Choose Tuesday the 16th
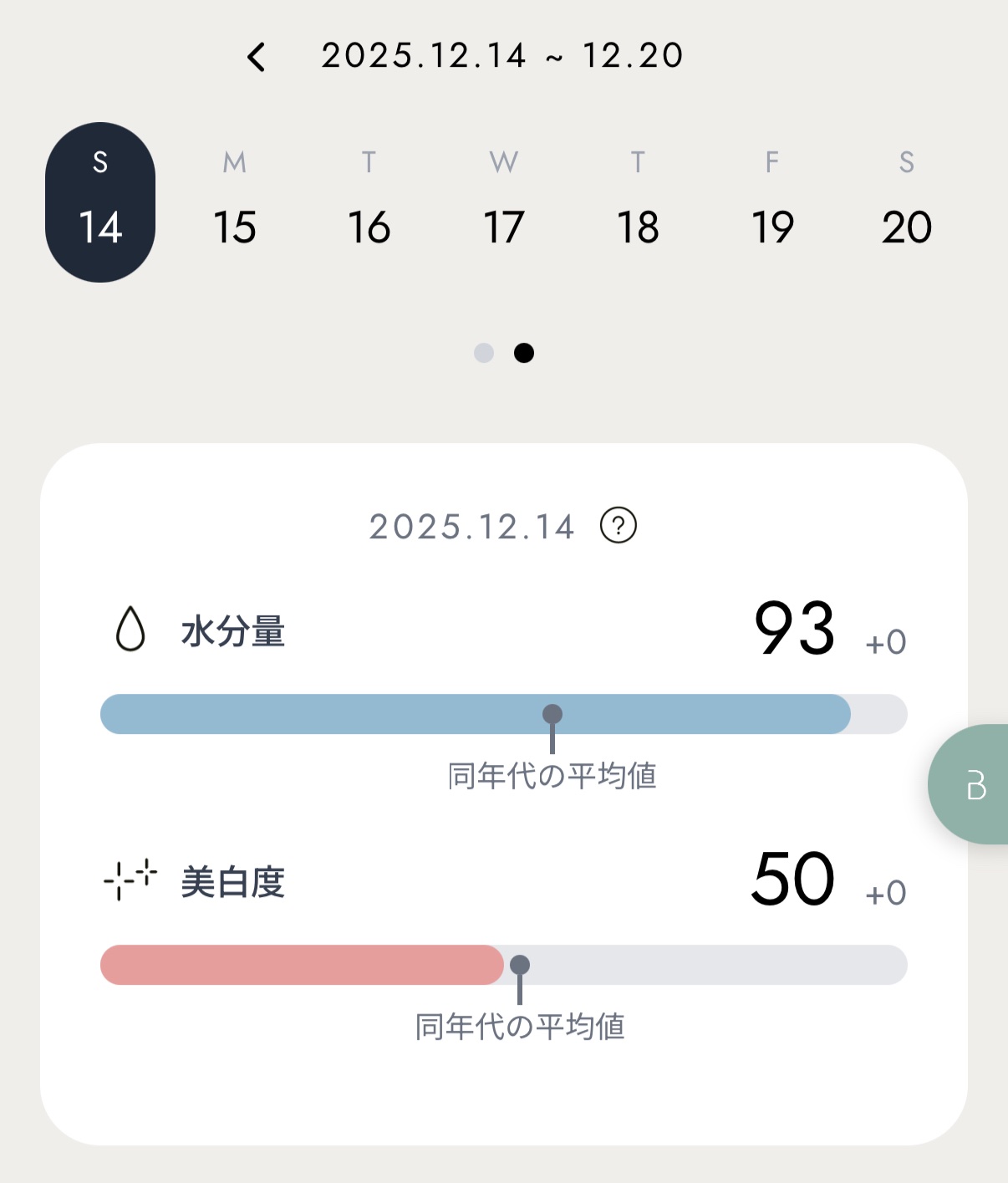This screenshot has height=1183, width=1008. click(x=369, y=202)
